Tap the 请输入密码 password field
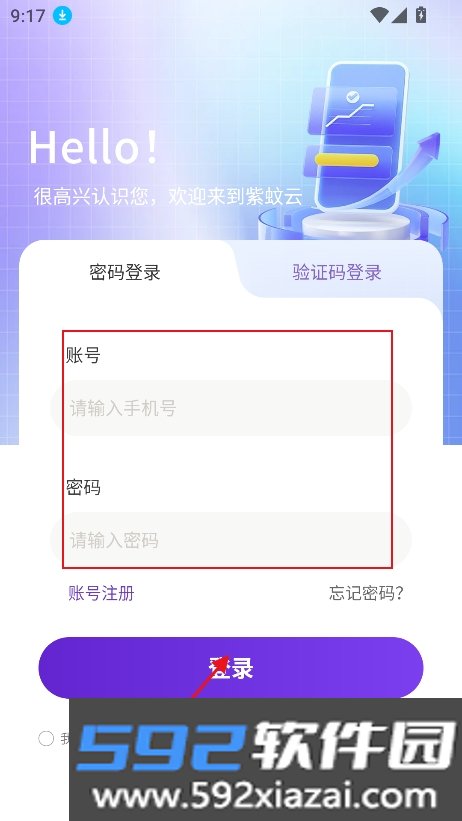This screenshot has height=821, width=462. (230, 540)
